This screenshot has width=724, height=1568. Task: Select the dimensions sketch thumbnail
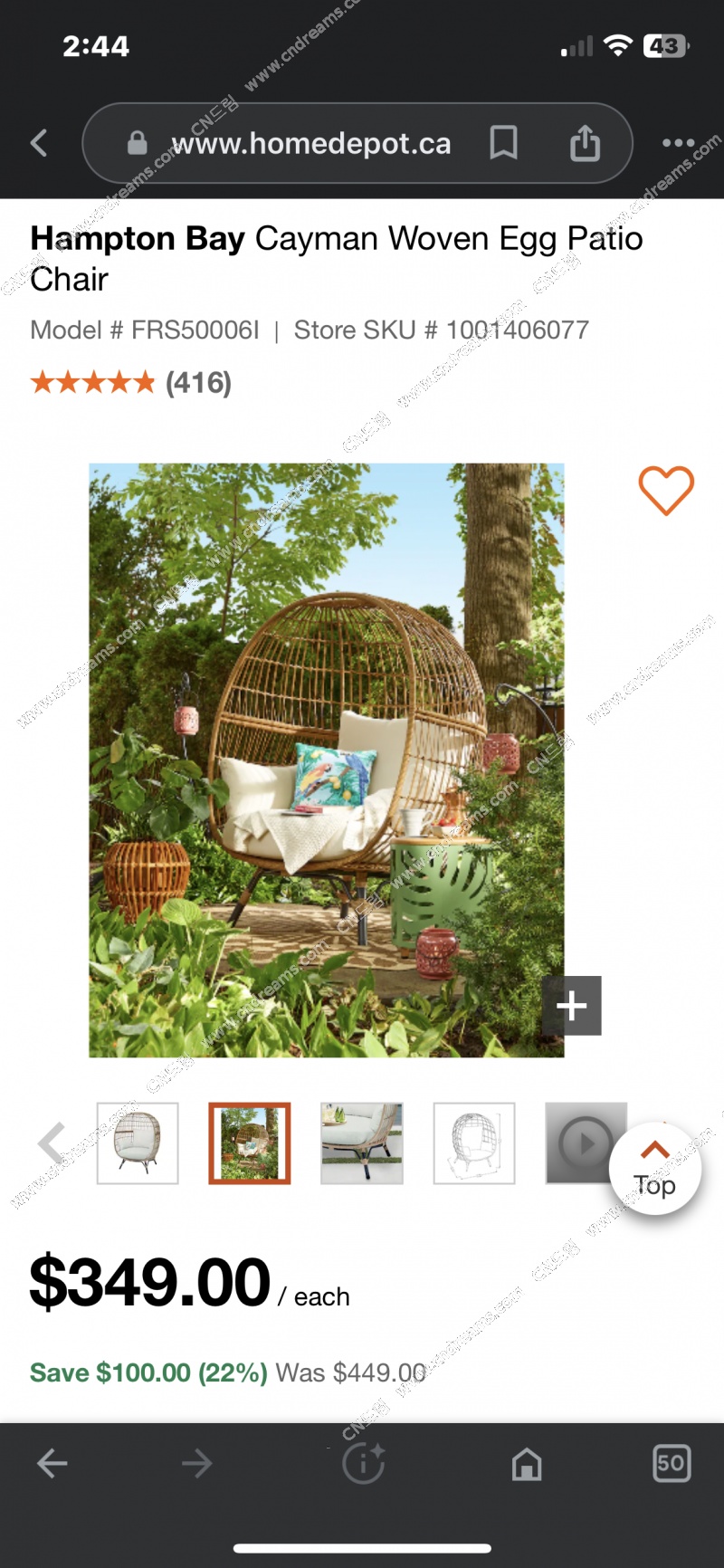474,1143
